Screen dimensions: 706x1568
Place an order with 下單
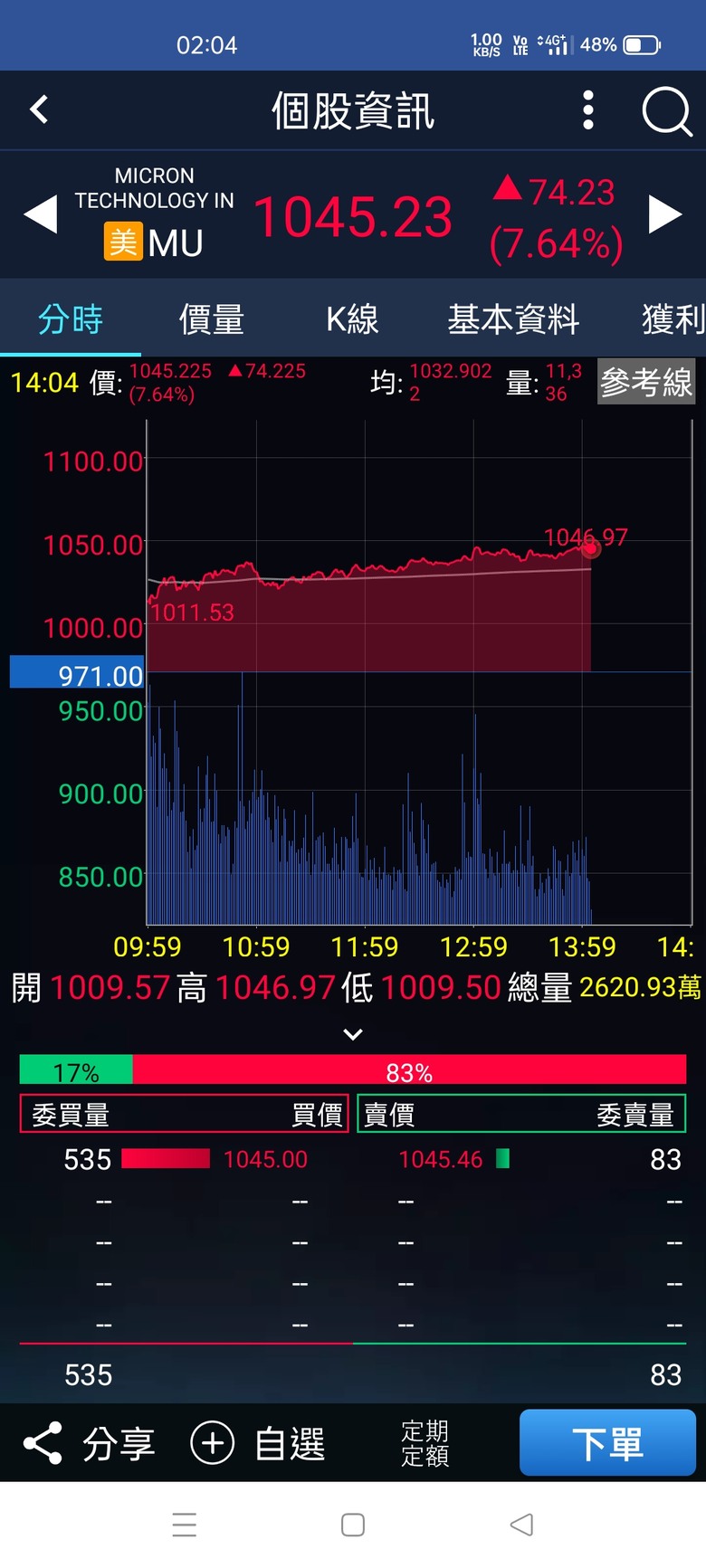[x=607, y=1443]
